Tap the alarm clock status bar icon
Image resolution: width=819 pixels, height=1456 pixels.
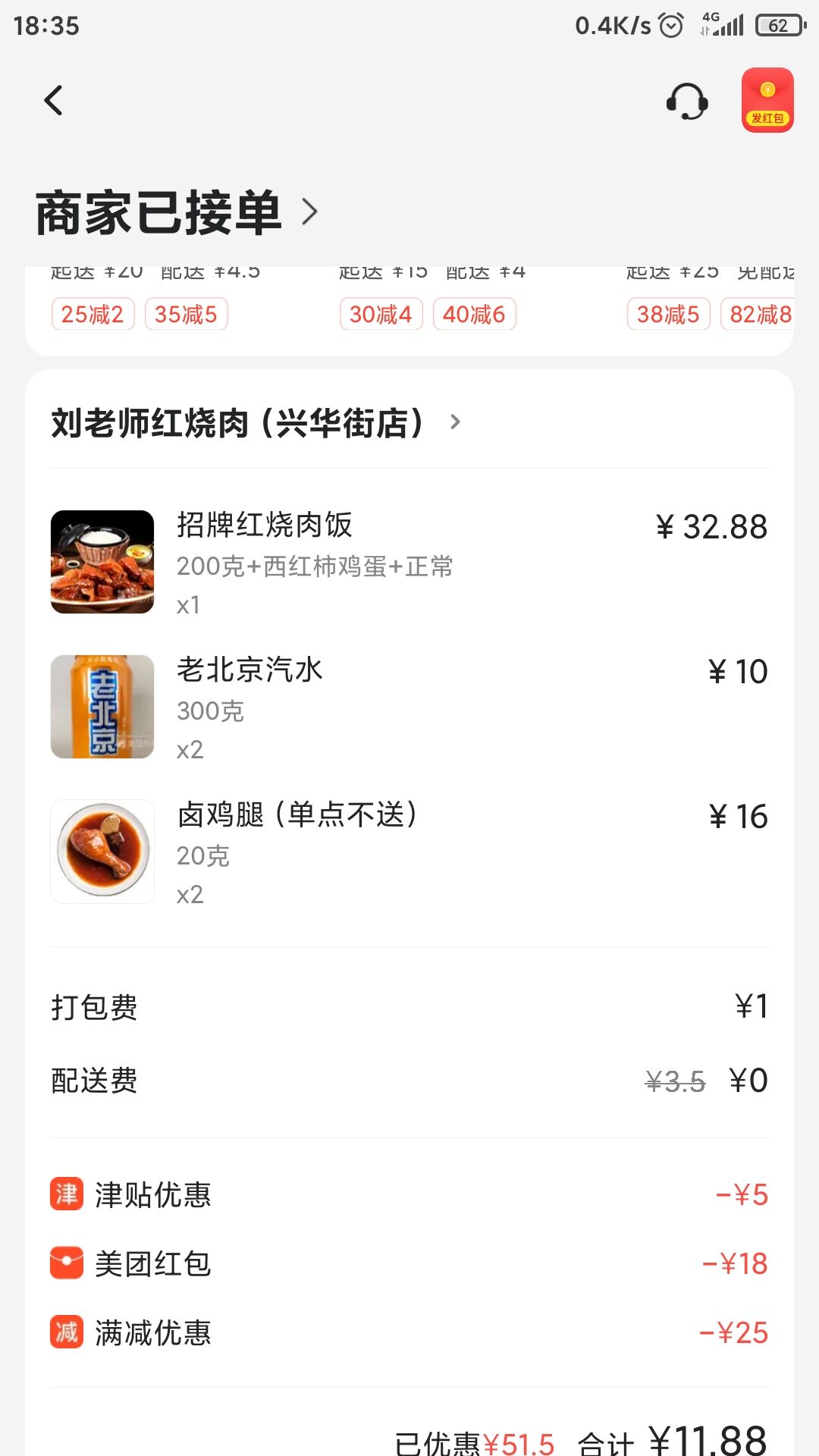pyautogui.click(x=670, y=25)
